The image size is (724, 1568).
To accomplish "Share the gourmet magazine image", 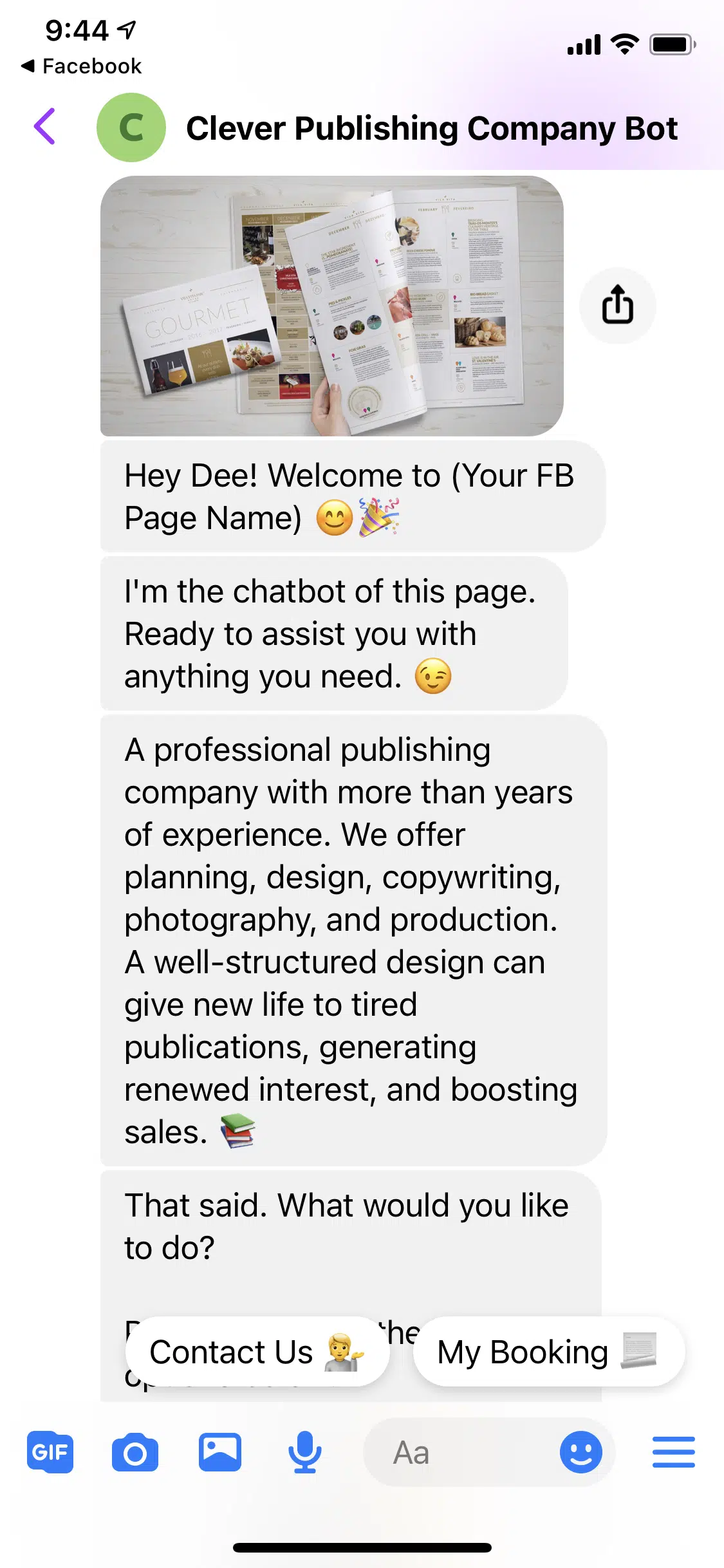I will coord(617,305).
